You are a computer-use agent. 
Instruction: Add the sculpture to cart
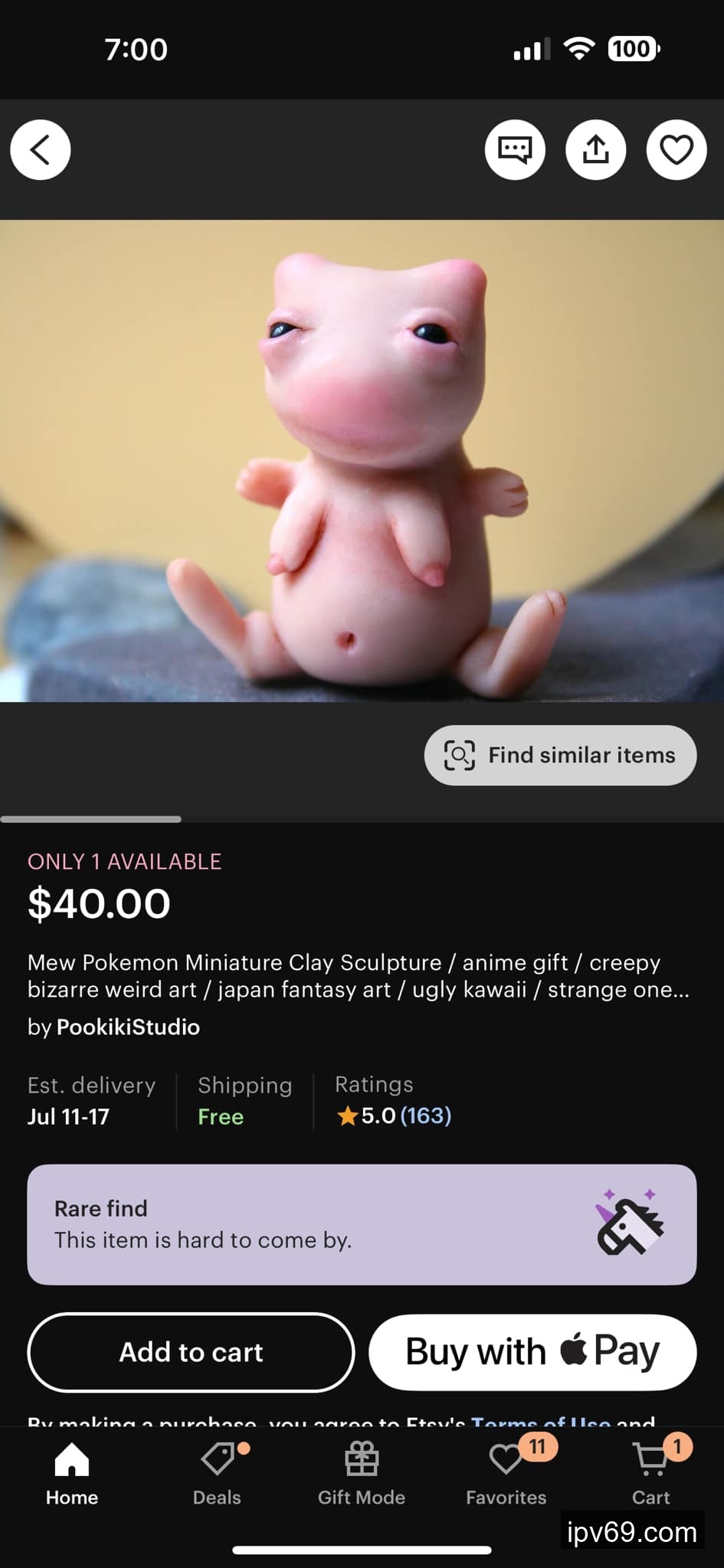click(x=191, y=1352)
